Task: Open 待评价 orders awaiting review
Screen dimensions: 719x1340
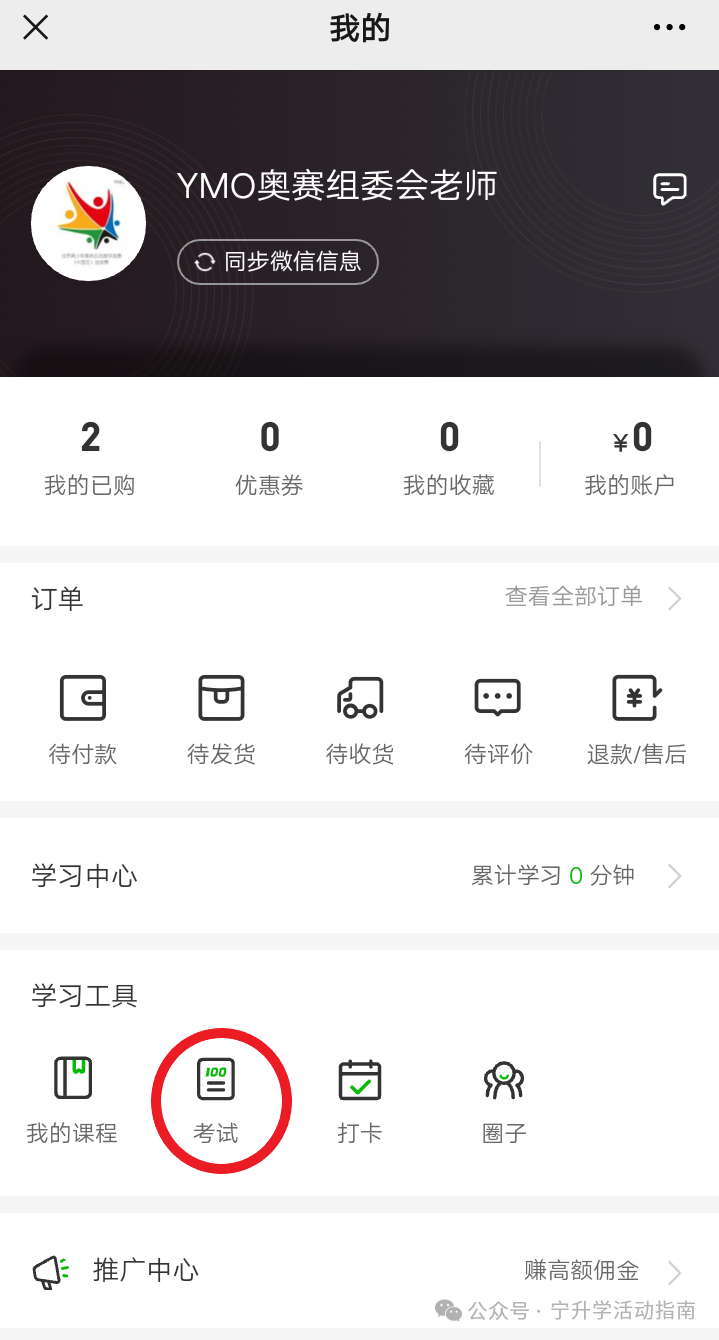Action: [498, 720]
